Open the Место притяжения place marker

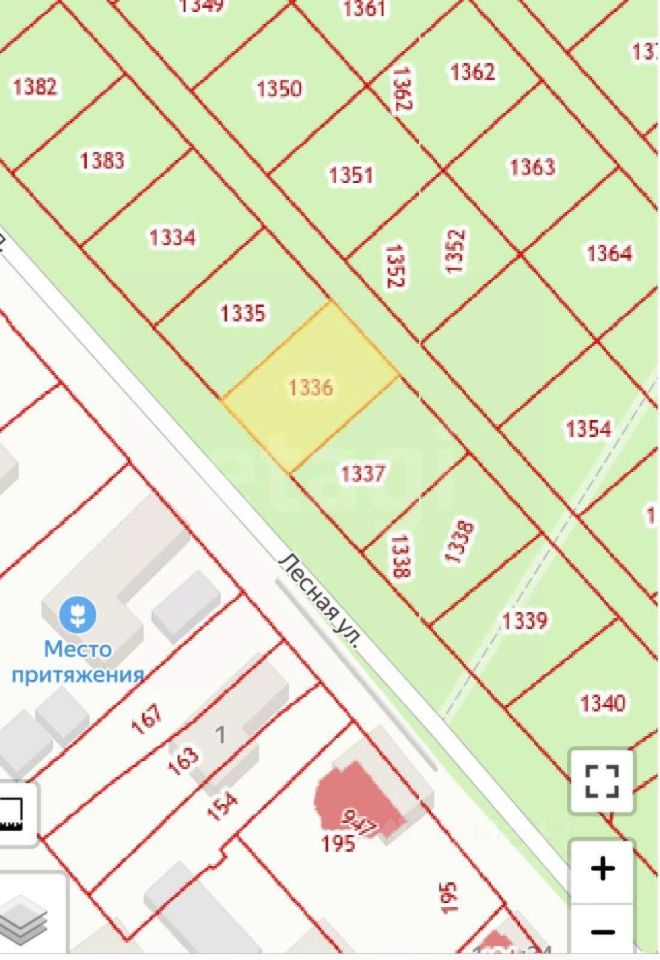(x=77, y=612)
